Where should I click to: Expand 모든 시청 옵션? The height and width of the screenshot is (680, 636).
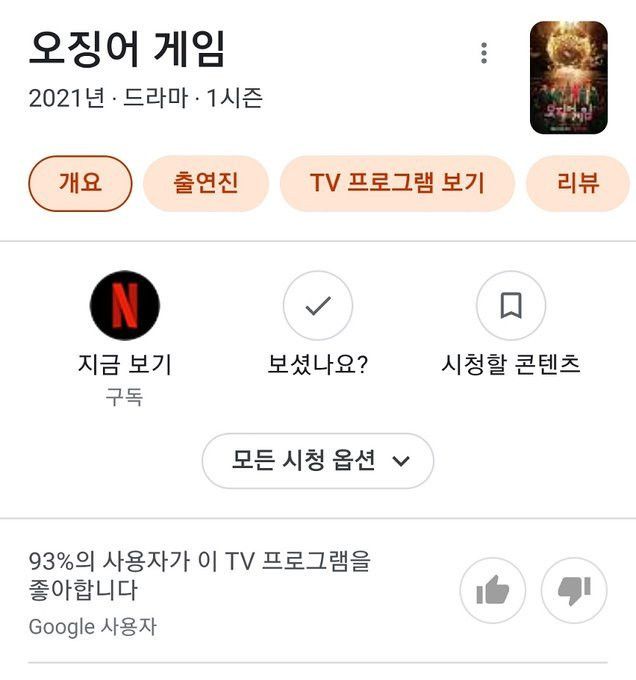click(x=318, y=461)
